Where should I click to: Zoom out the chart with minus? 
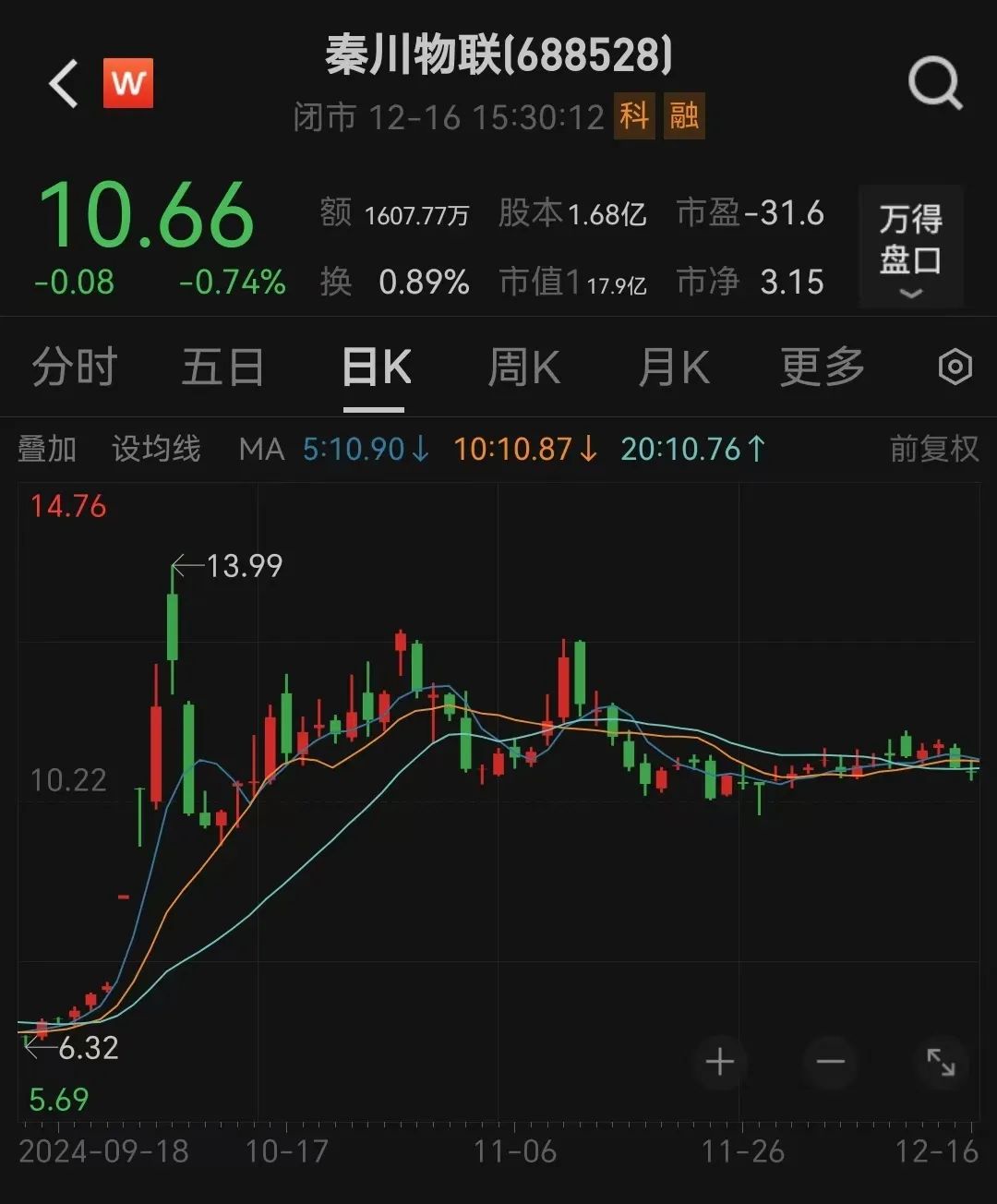pyautogui.click(x=831, y=1062)
